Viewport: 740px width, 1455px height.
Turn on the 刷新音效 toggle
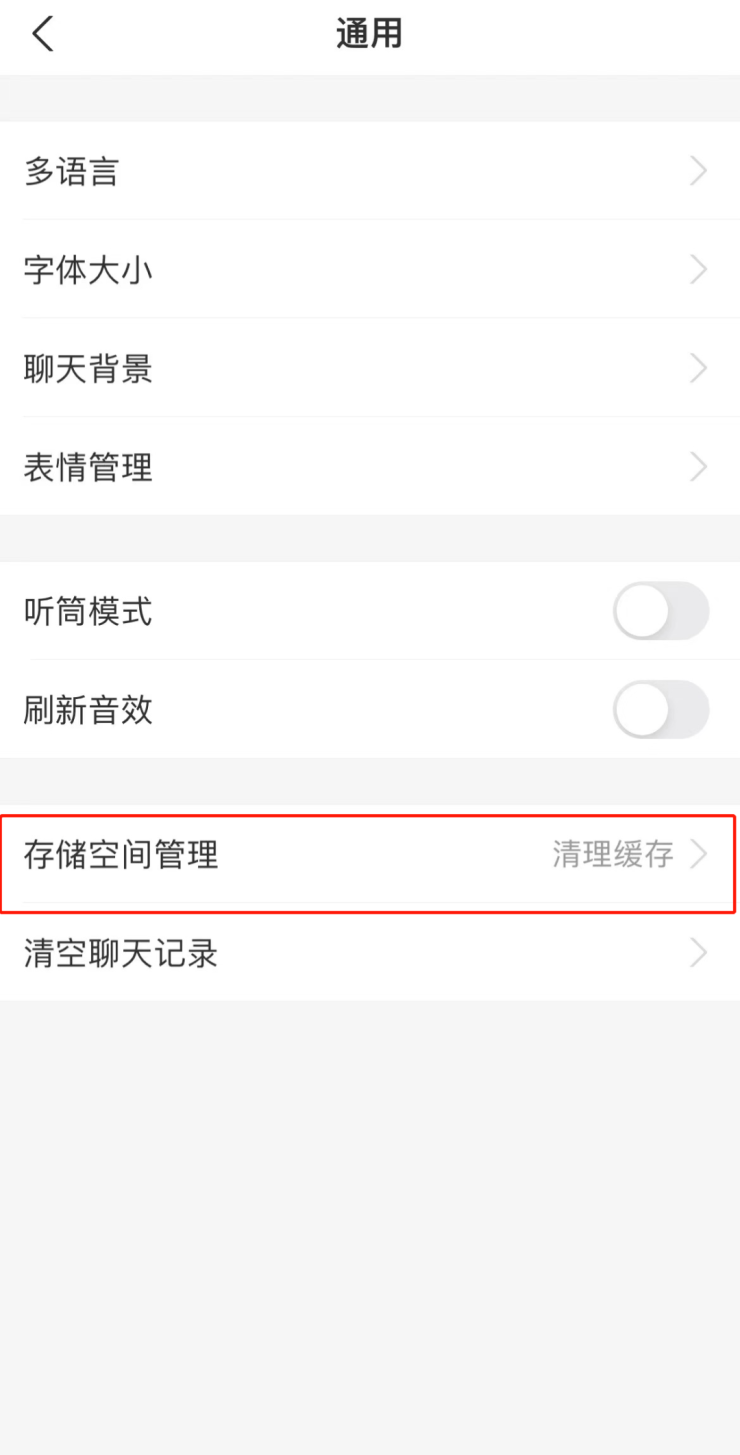click(x=660, y=710)
